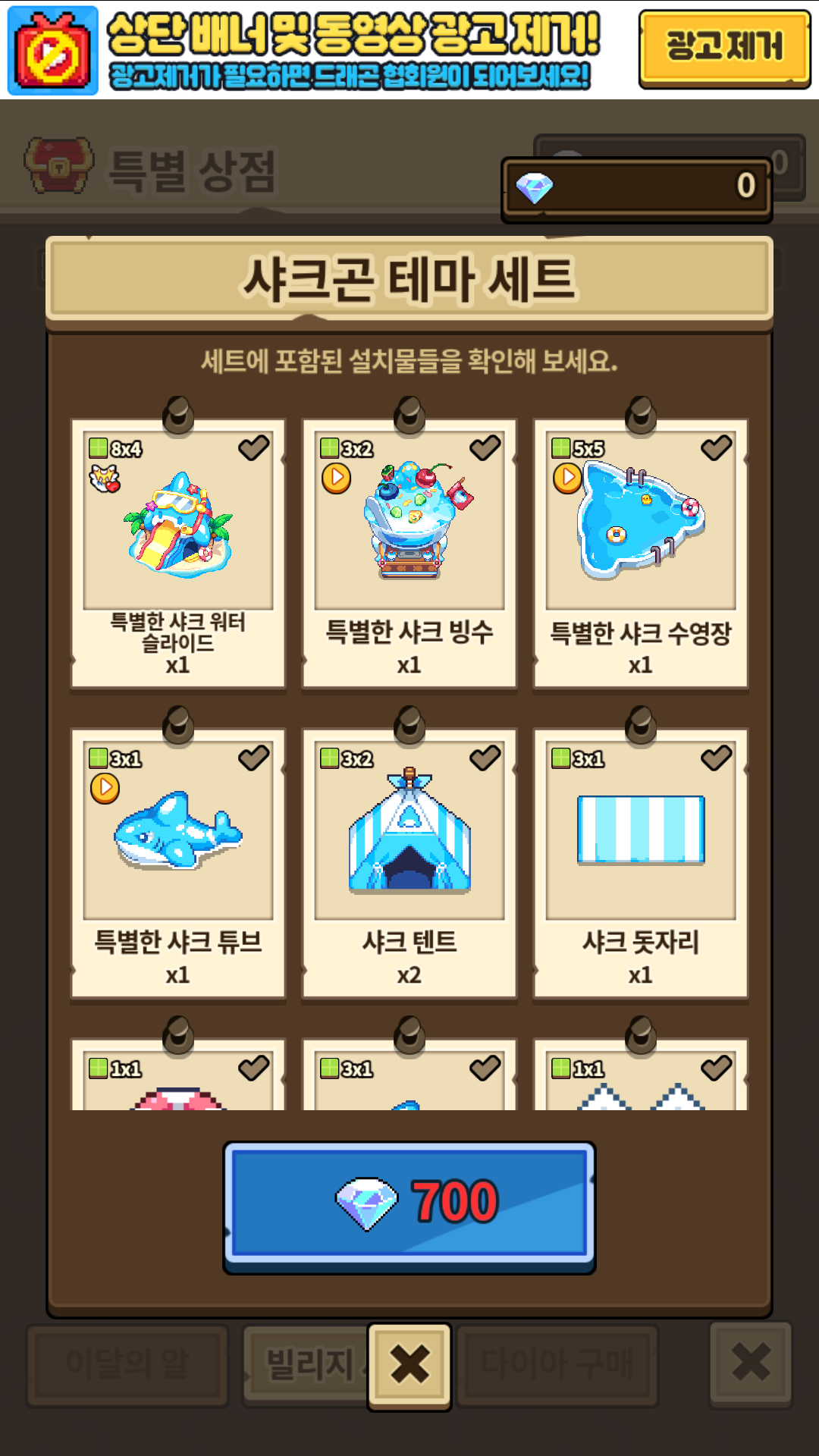The image size is (819, 1456).
Task: Play the 특별한 샤크 수영장 preview animation
Action: tap(567, 479)
